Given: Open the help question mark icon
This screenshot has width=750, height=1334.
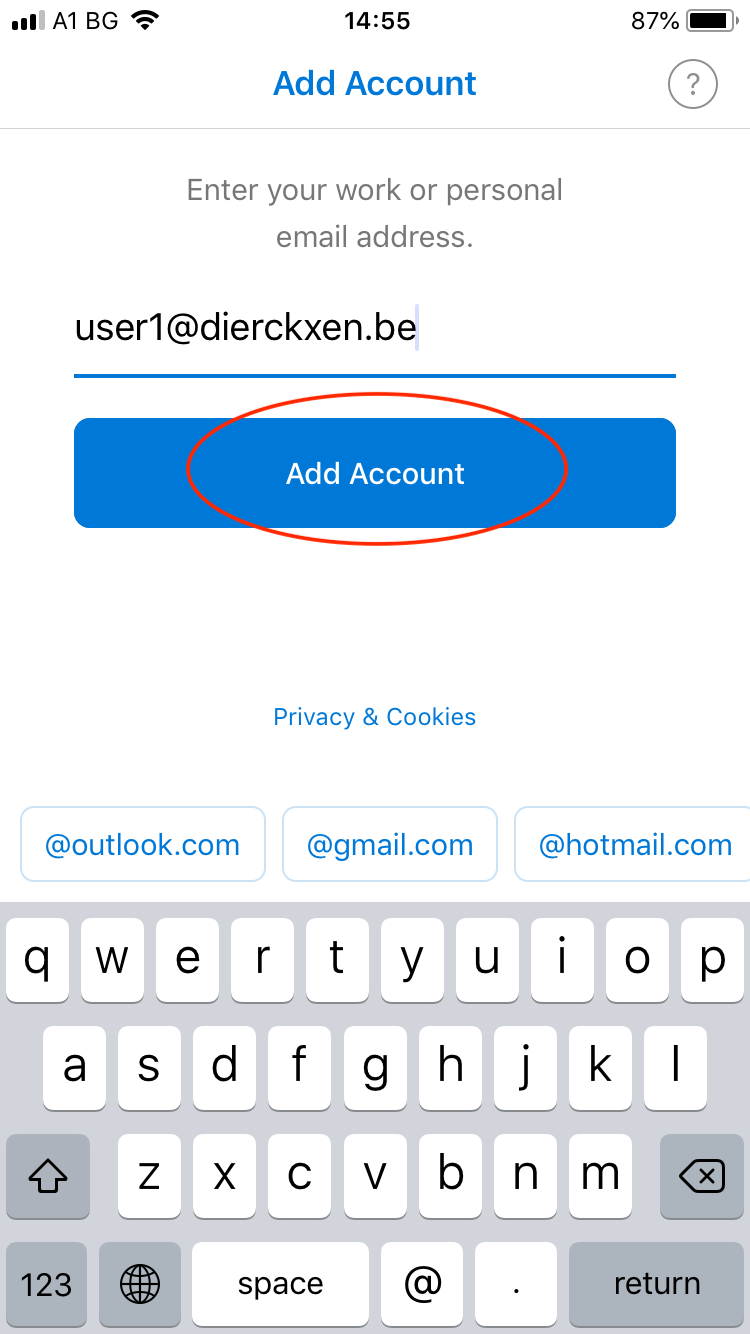Looking at the screenshot, I should click(x=692, y=84).
